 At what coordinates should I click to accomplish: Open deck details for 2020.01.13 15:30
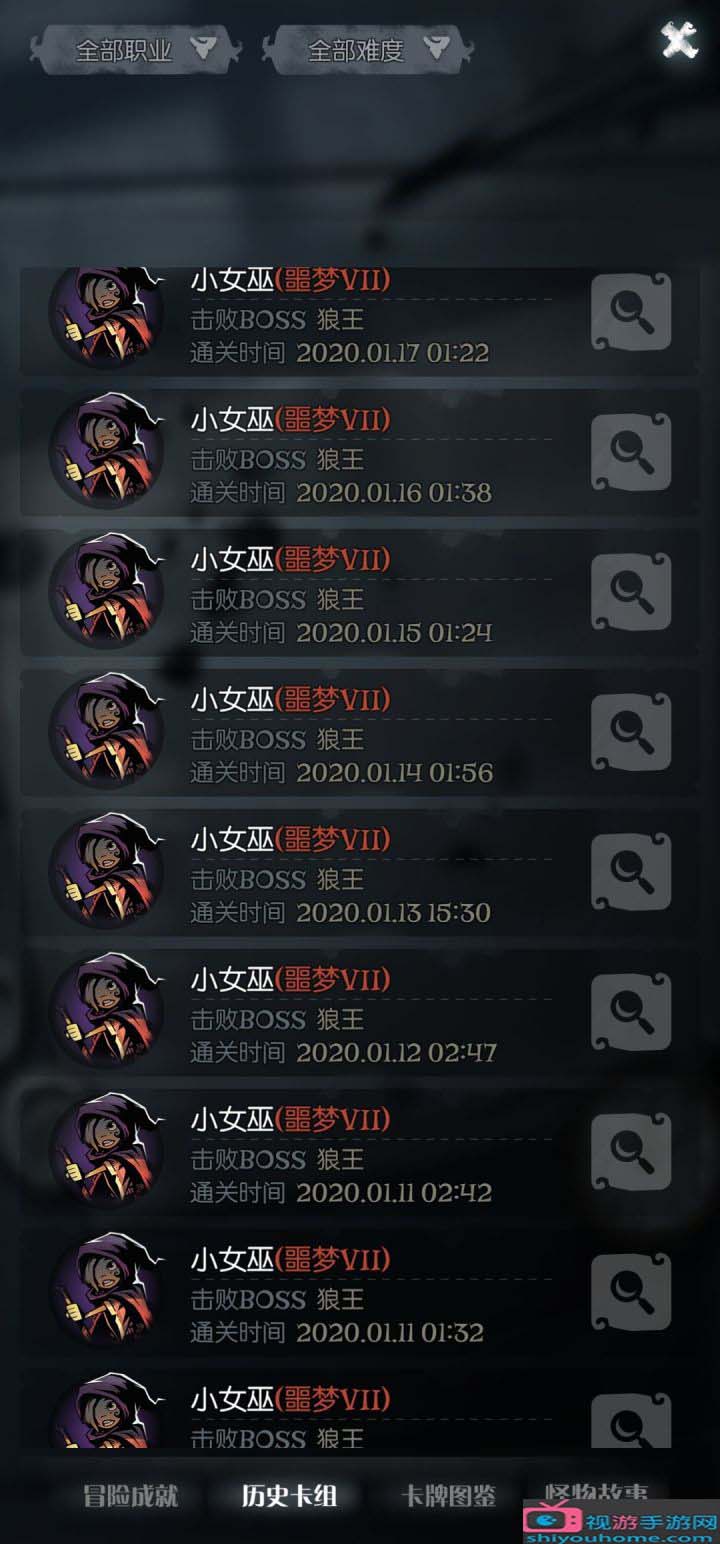click(631, 871)
